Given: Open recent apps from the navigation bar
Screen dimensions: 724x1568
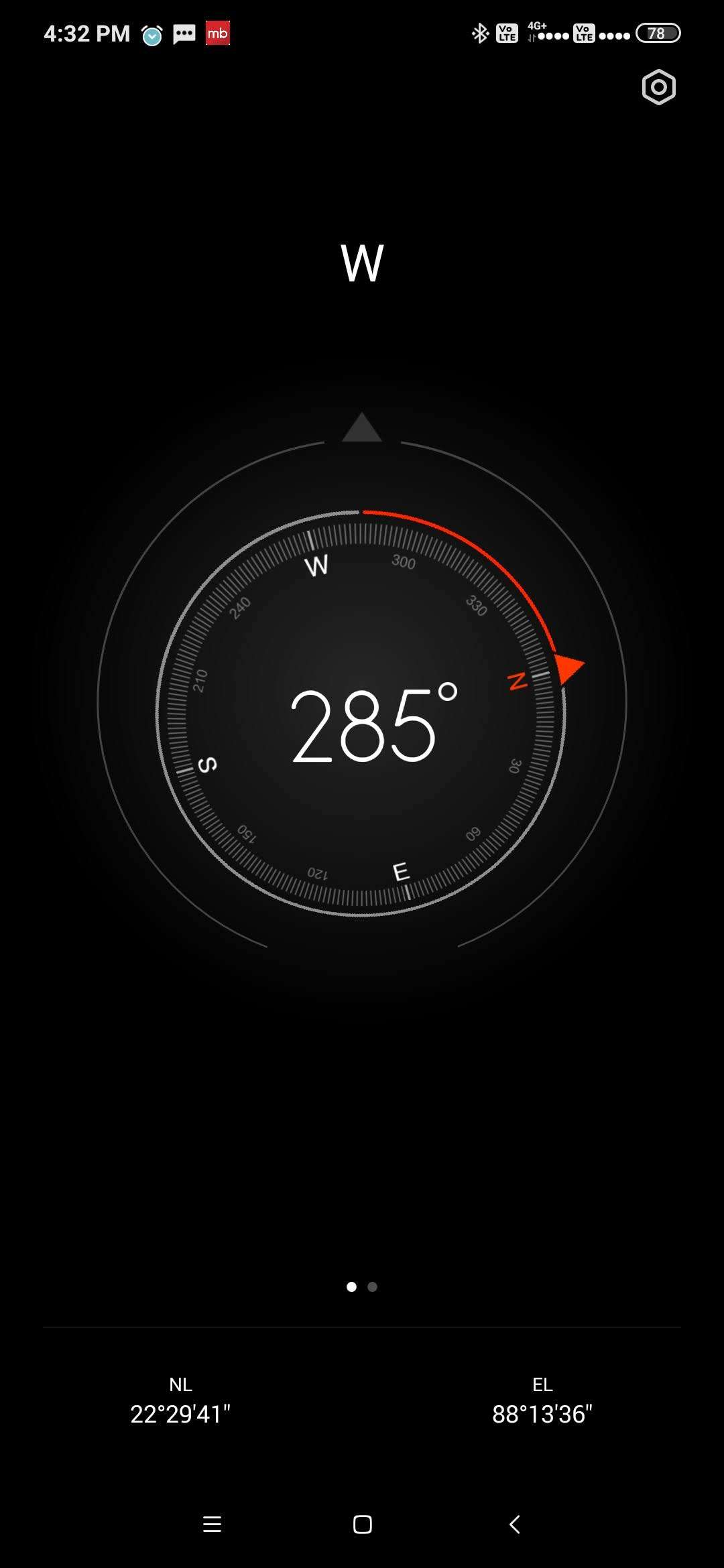Looking at the screenshot, I should click(x=212, y=1524).
